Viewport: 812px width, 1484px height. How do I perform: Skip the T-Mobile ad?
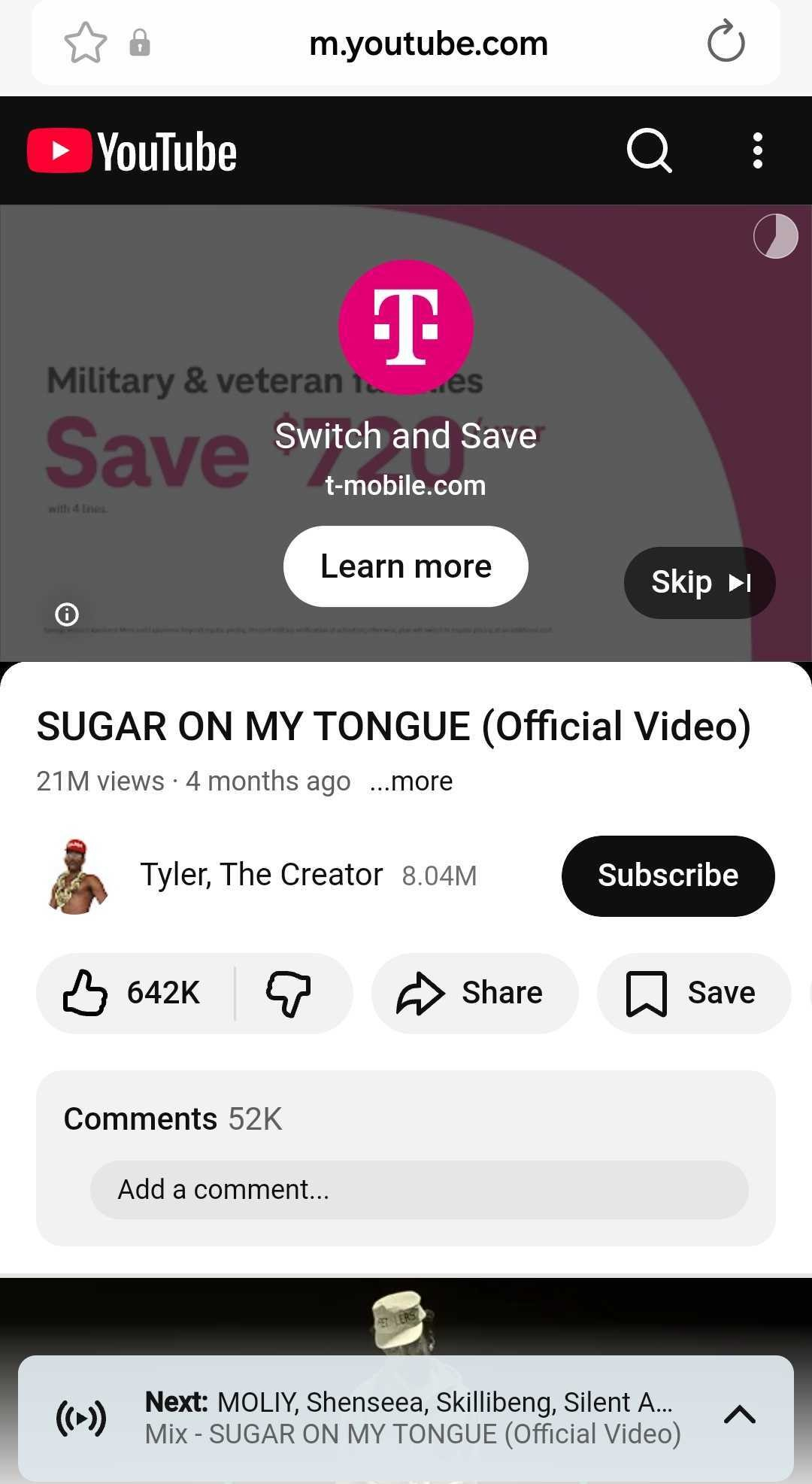698,581
